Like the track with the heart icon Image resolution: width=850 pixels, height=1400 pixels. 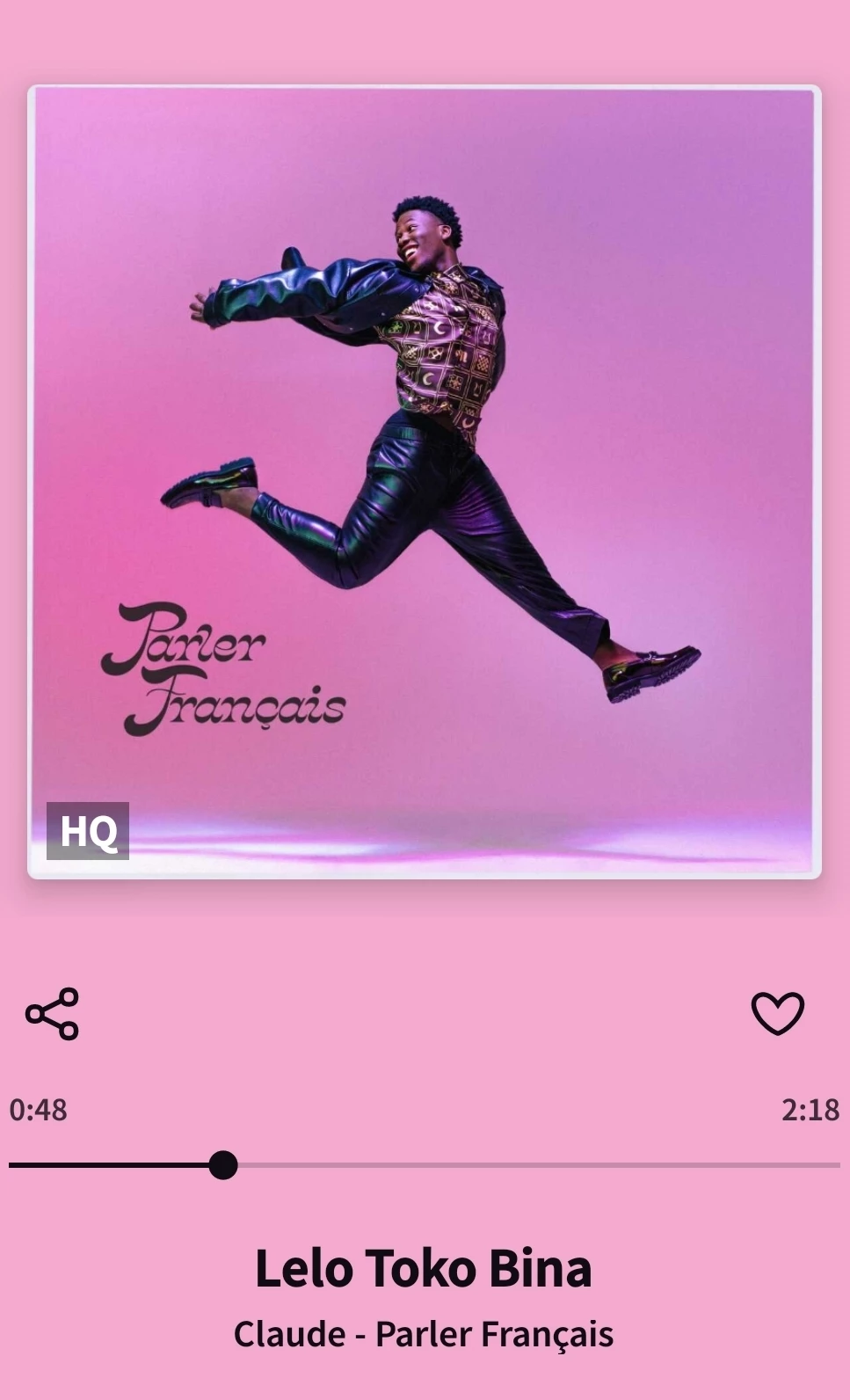pyautogui.click(x=777, y=1013)
